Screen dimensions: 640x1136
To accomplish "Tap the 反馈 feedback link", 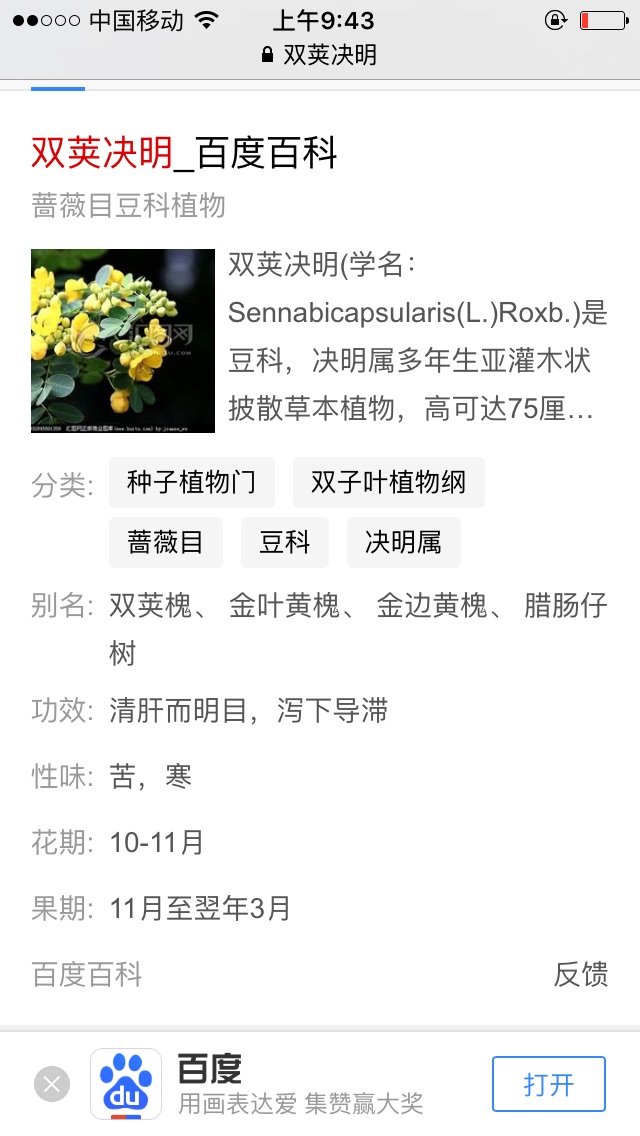I will 581,974.
